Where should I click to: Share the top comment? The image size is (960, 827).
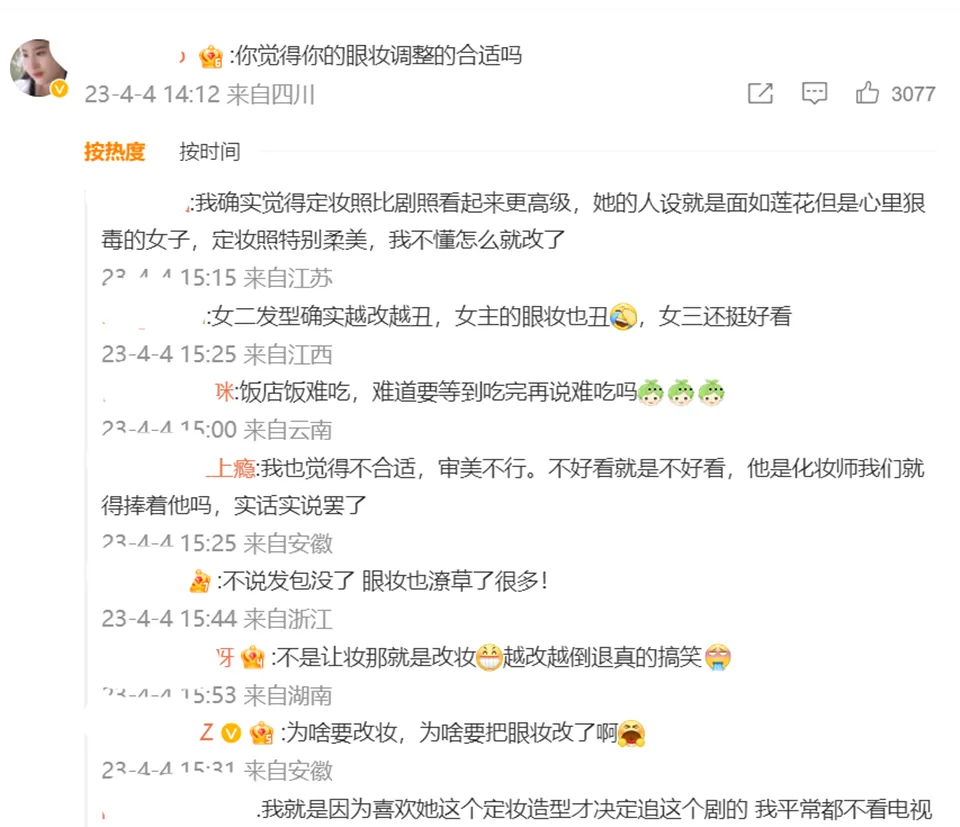[x=760, y=94]
